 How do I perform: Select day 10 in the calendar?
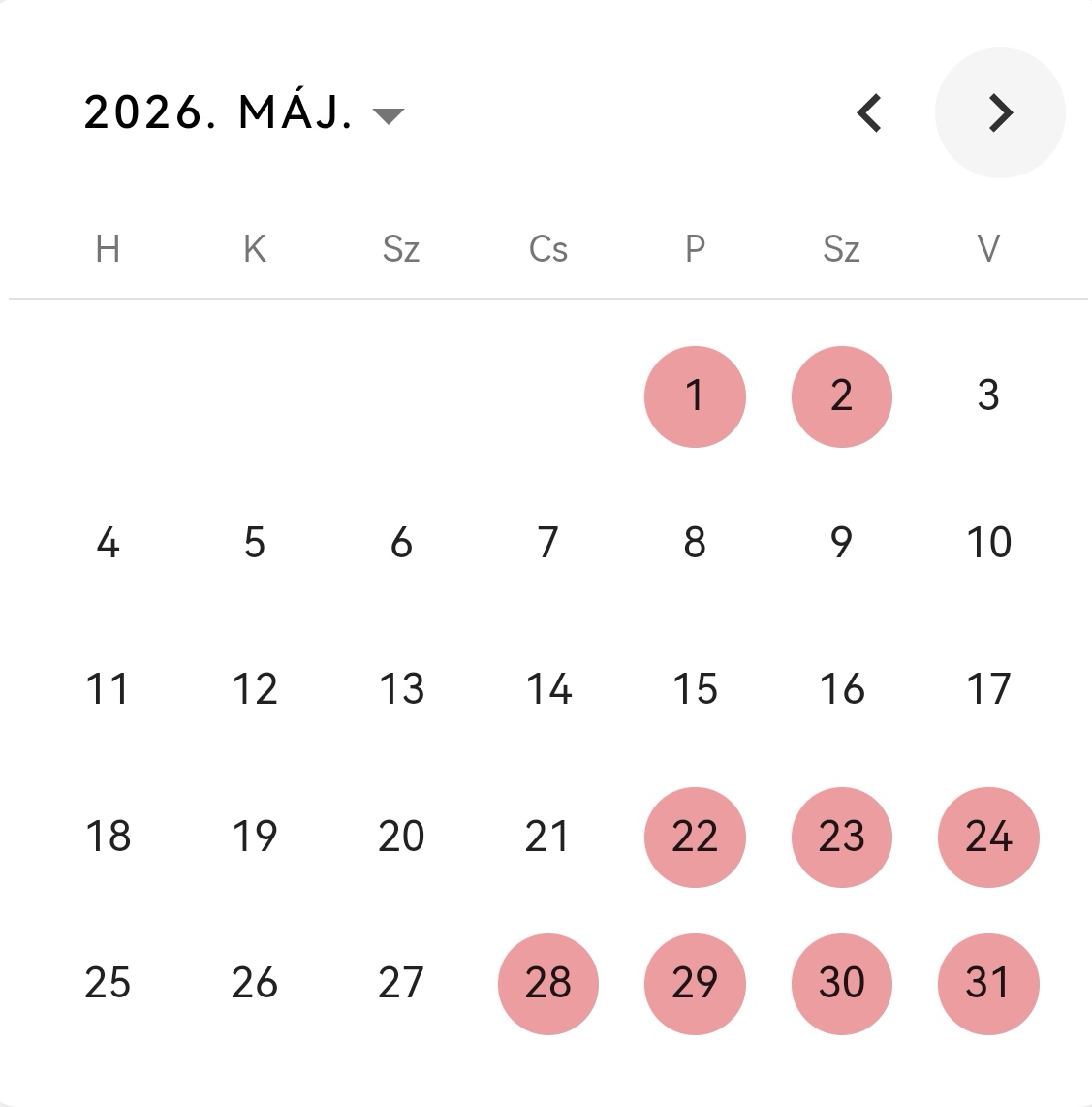(x=987, y=543)
